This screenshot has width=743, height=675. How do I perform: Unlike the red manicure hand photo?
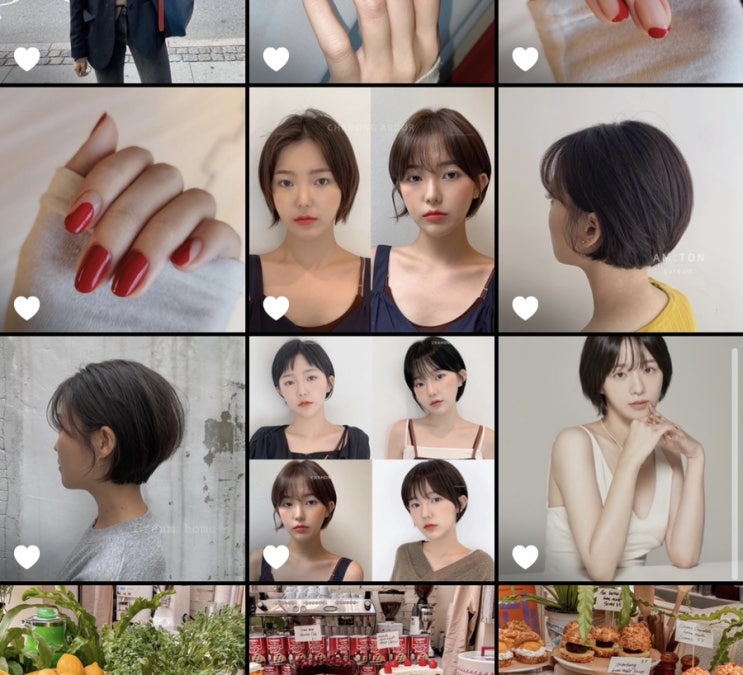pos(27,308)
